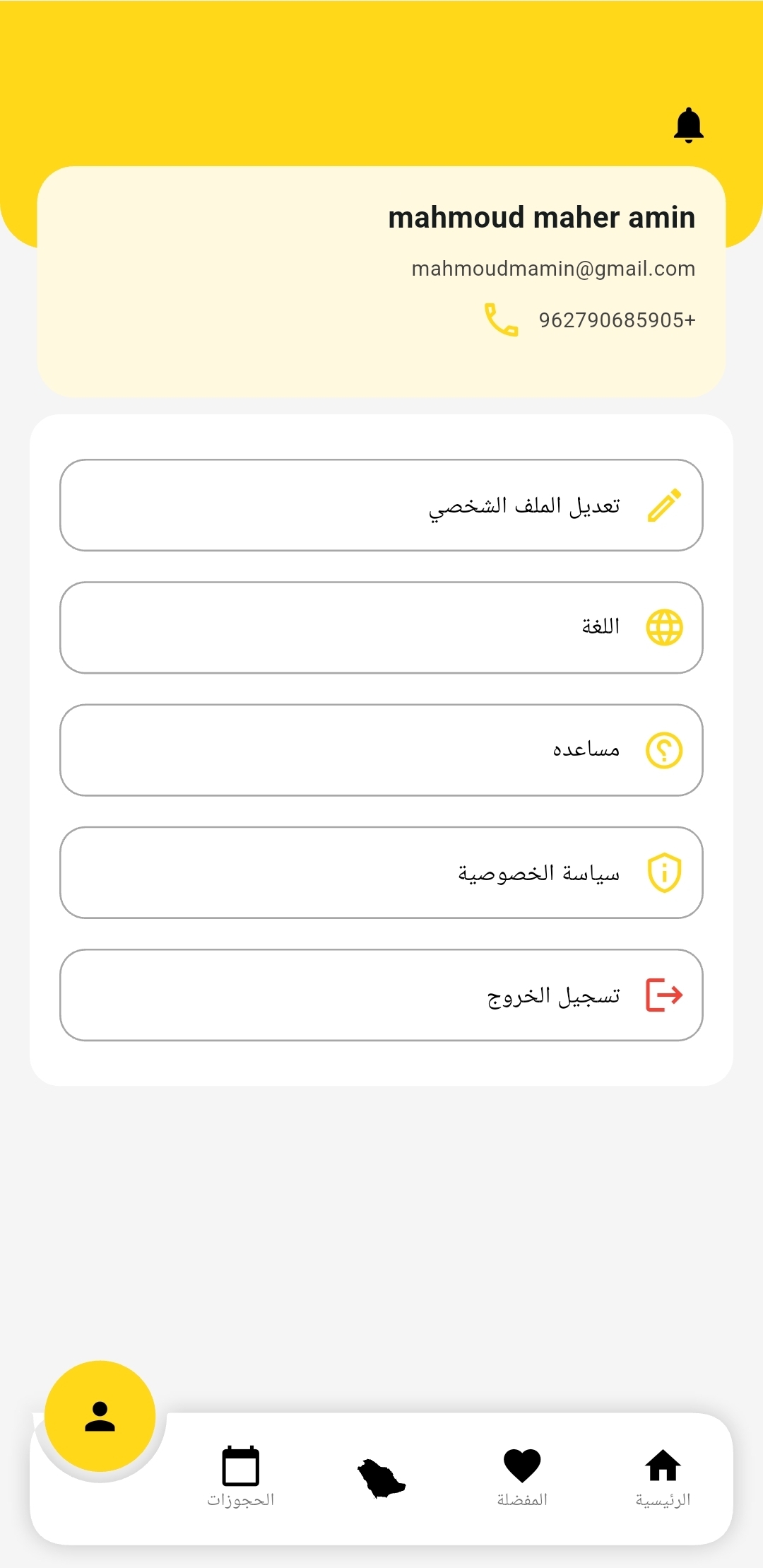Open the notifications bell
763x1568 pixels.
pos(688,126)
